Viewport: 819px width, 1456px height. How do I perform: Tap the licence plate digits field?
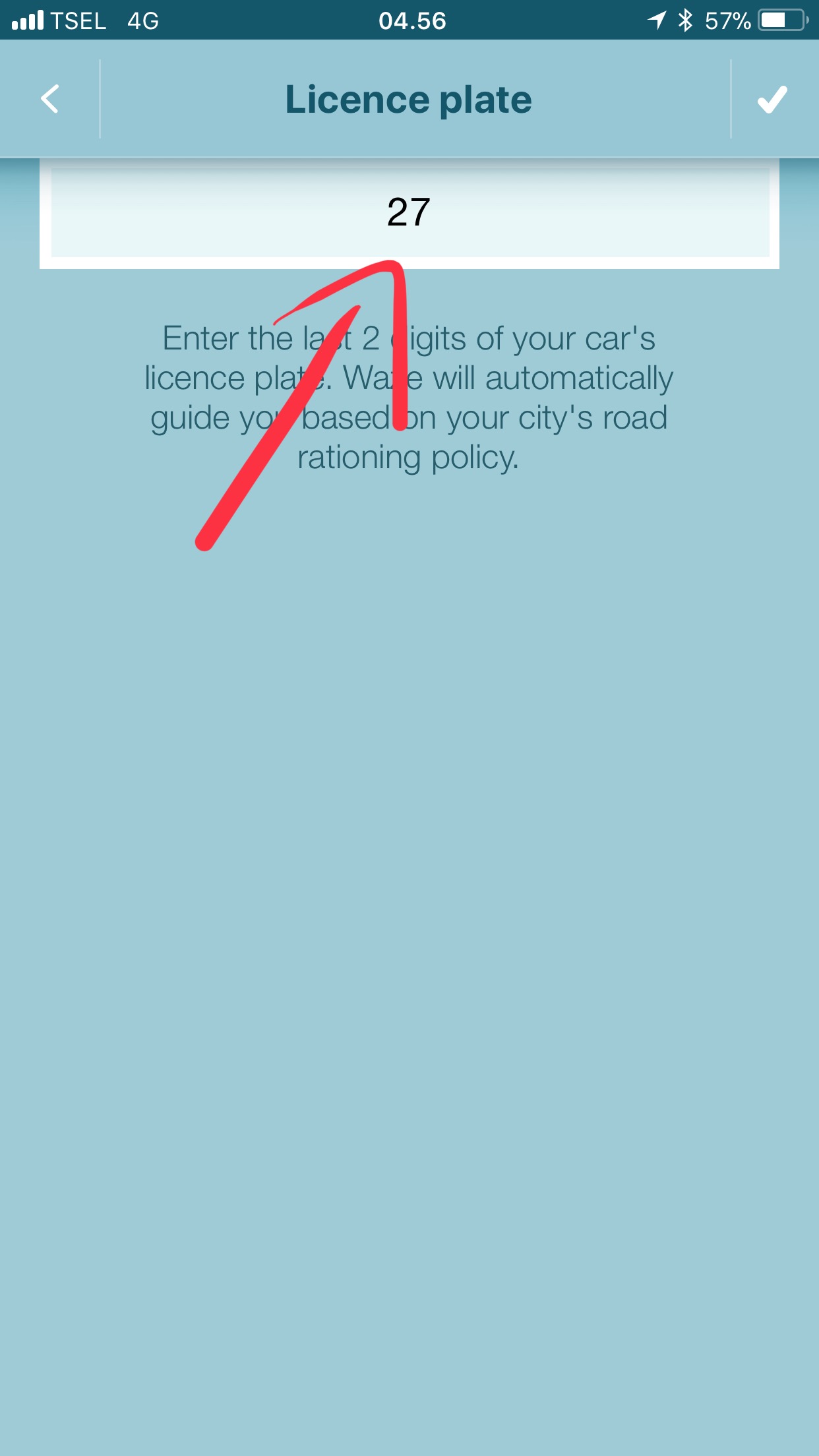tap(409, 212)
